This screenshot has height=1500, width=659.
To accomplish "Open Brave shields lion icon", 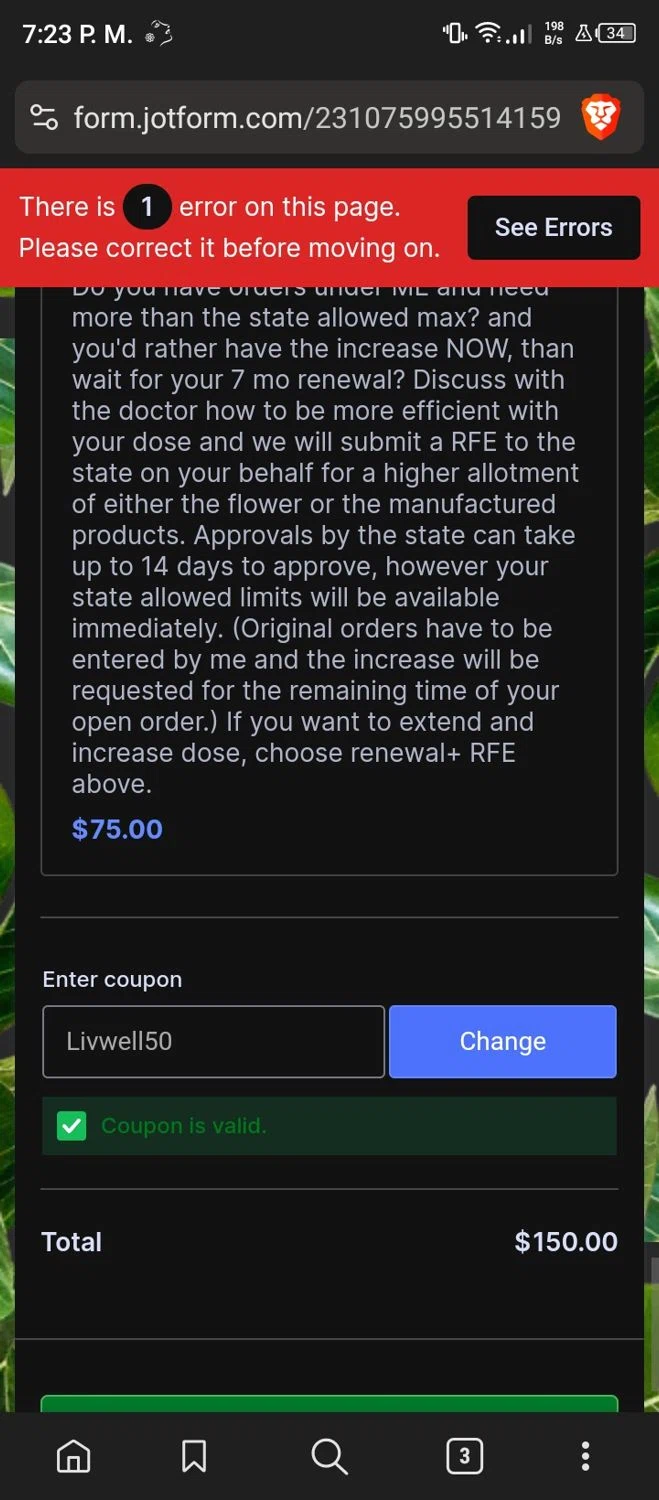I will [x=601, y=118].
